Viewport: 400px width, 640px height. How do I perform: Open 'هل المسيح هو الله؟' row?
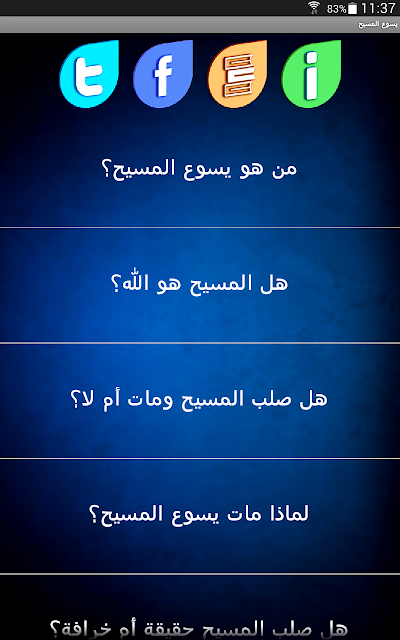[x=200, y=285]
